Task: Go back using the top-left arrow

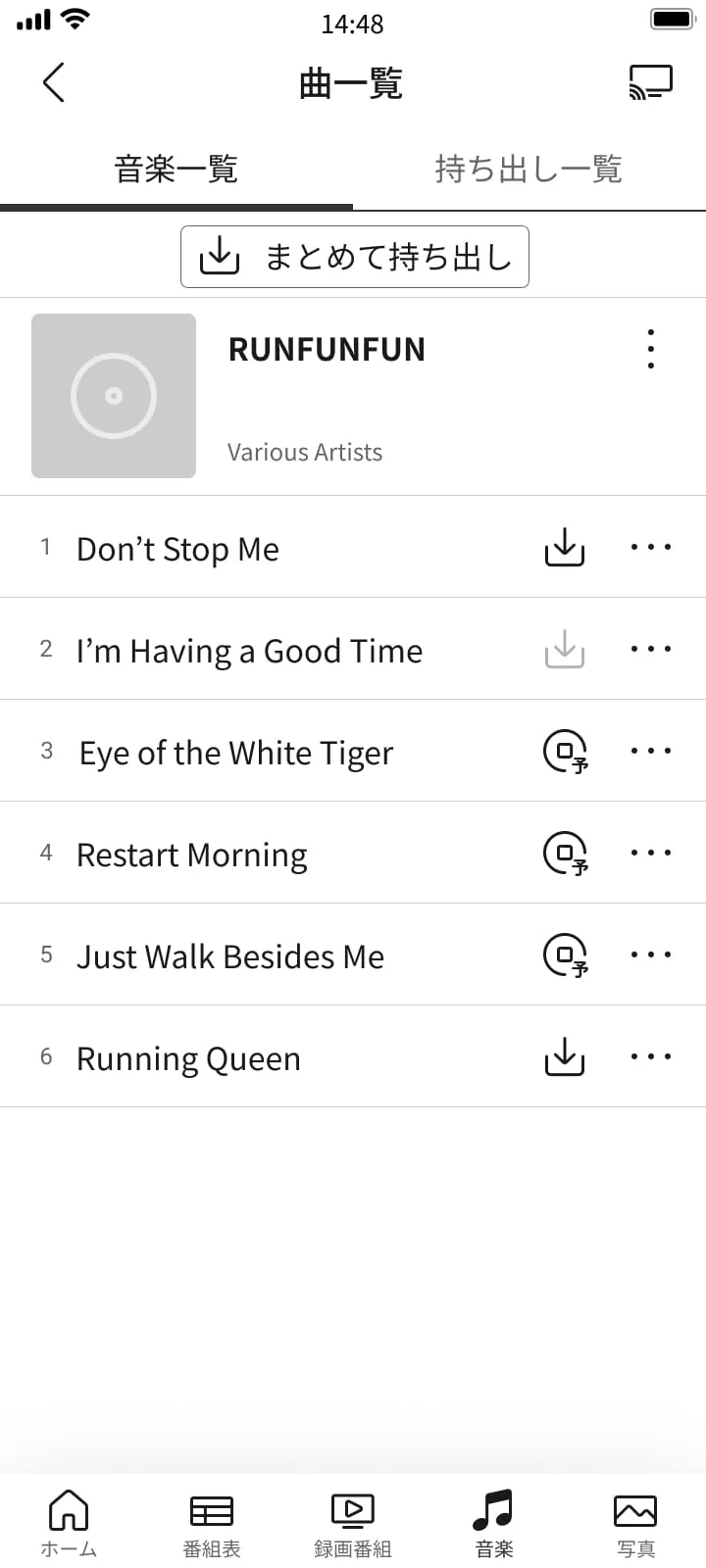Action: click(x=54, y=82)
